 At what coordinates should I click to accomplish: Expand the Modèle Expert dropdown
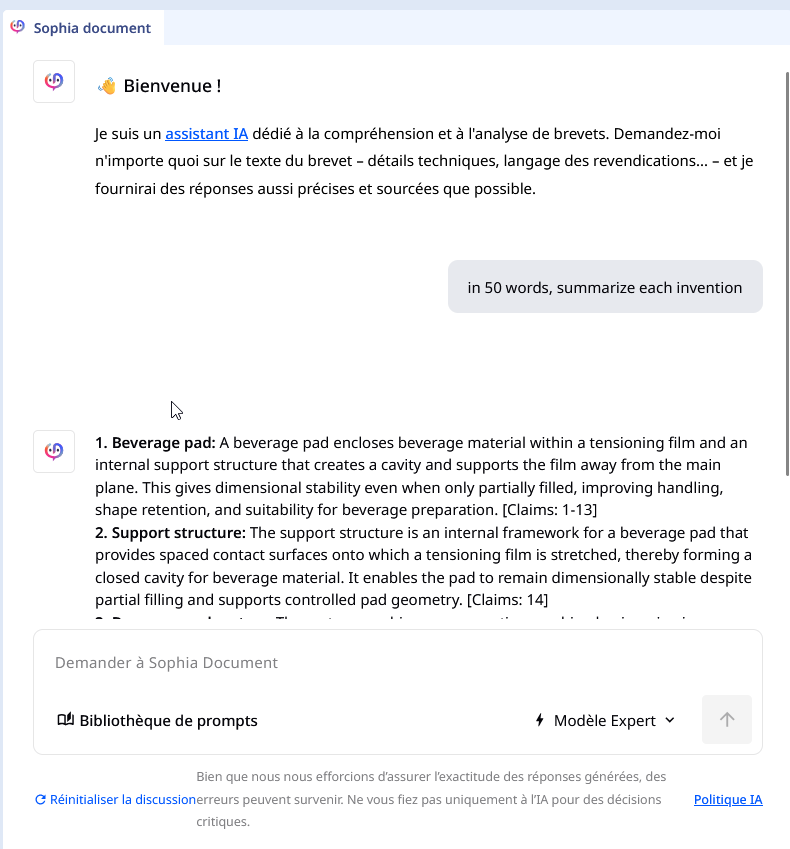coord(605,721)
